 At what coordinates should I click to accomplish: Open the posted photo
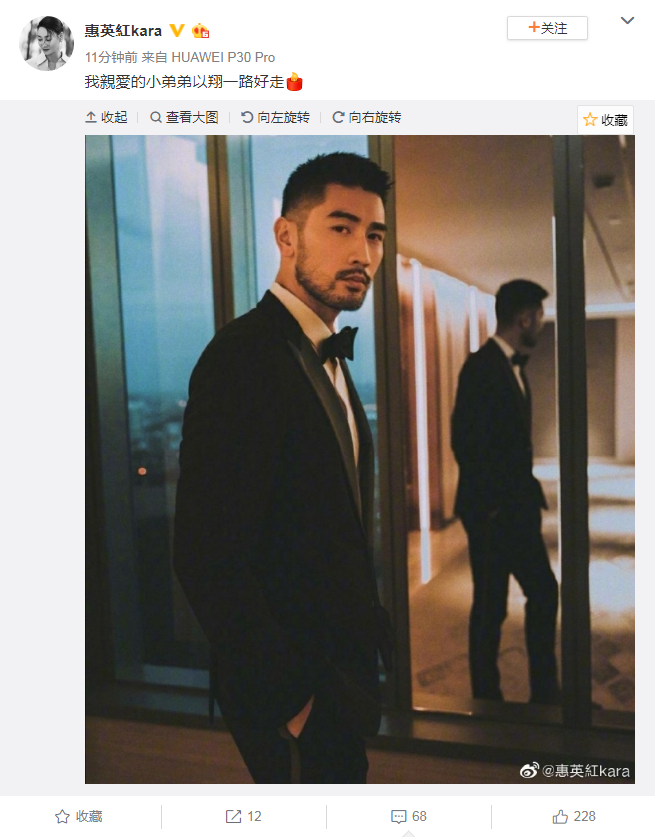pyautogui.click(x=359, y=460)
